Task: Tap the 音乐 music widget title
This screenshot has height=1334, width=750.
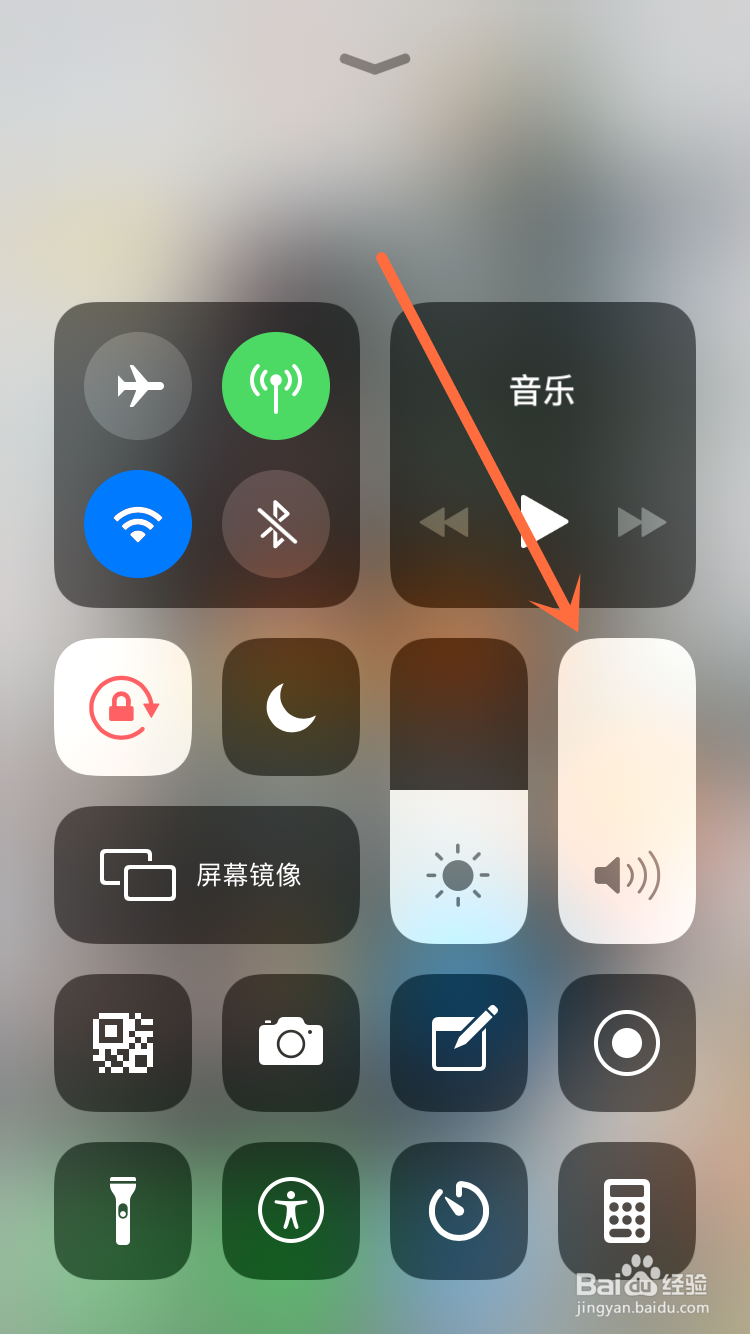Action: pos(543,391)
